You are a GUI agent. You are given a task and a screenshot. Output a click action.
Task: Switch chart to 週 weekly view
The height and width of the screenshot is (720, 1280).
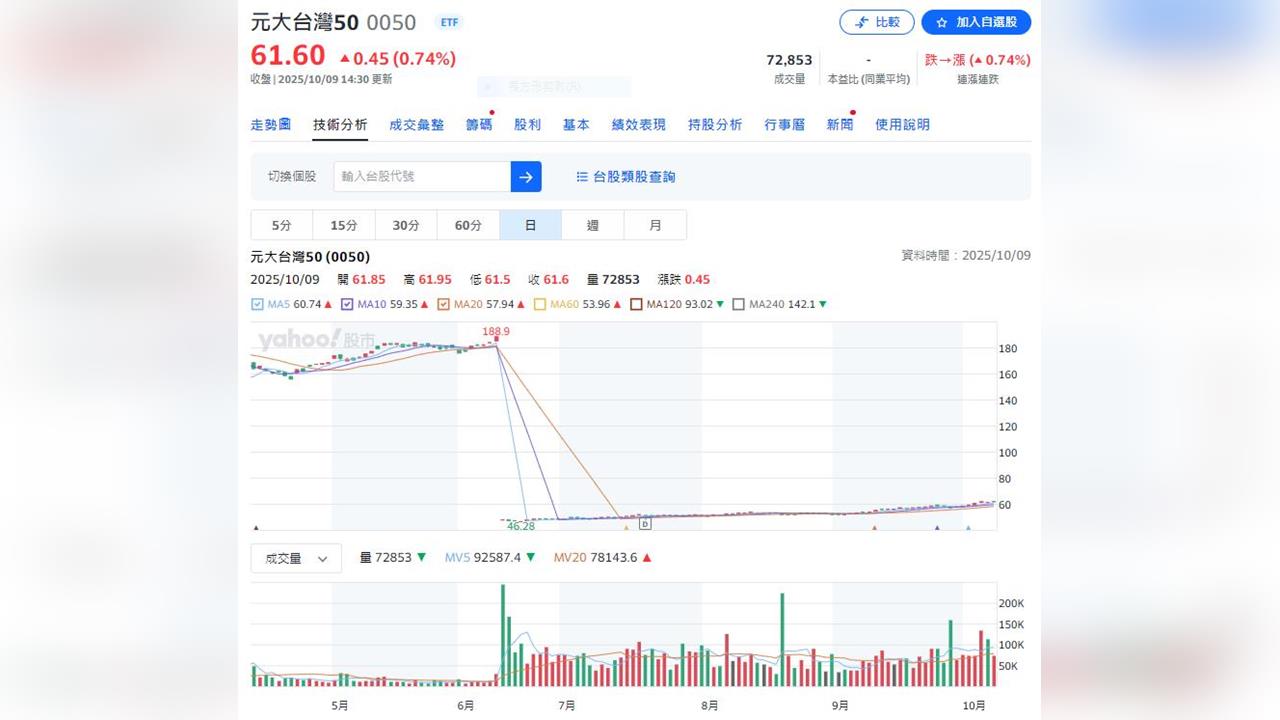(x=592, y=225)
